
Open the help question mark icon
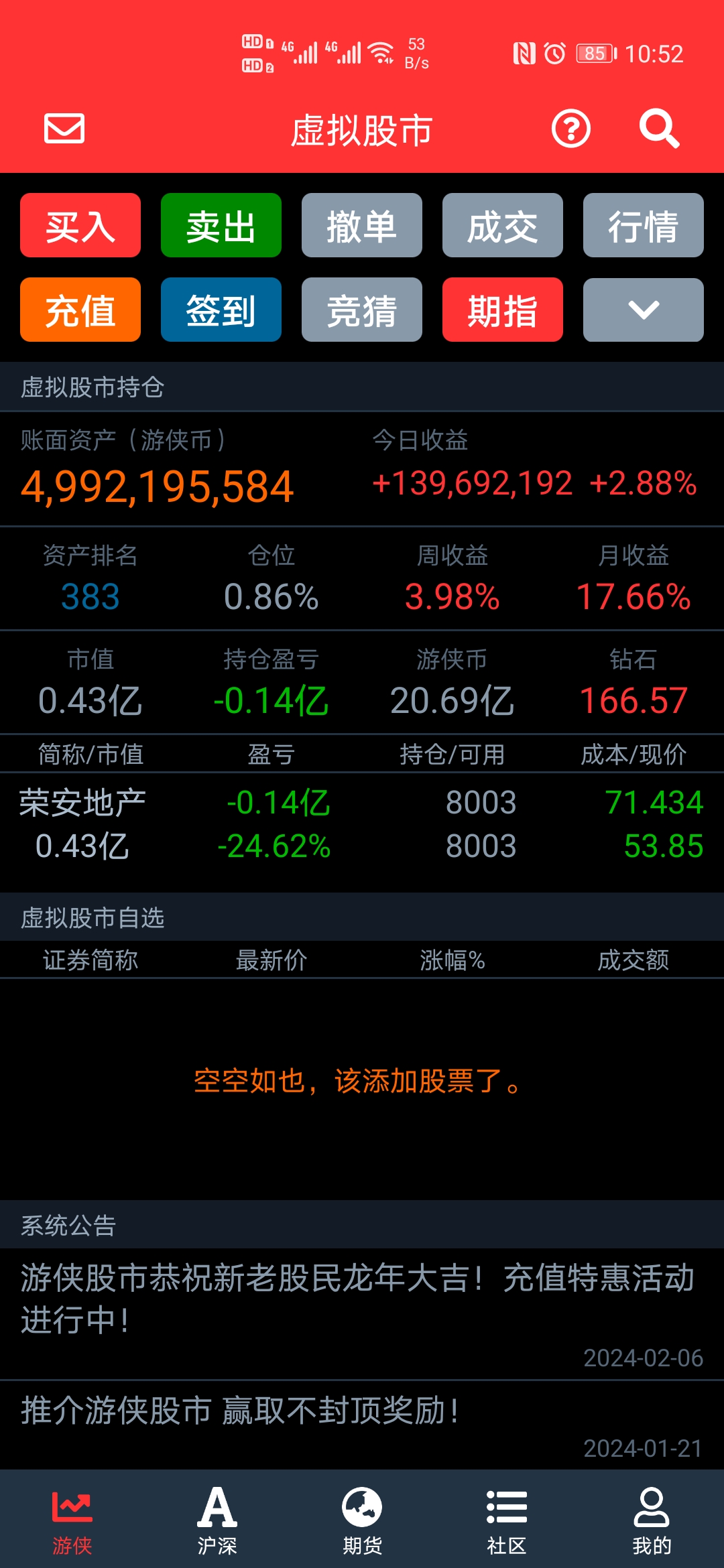pos(571,129)
